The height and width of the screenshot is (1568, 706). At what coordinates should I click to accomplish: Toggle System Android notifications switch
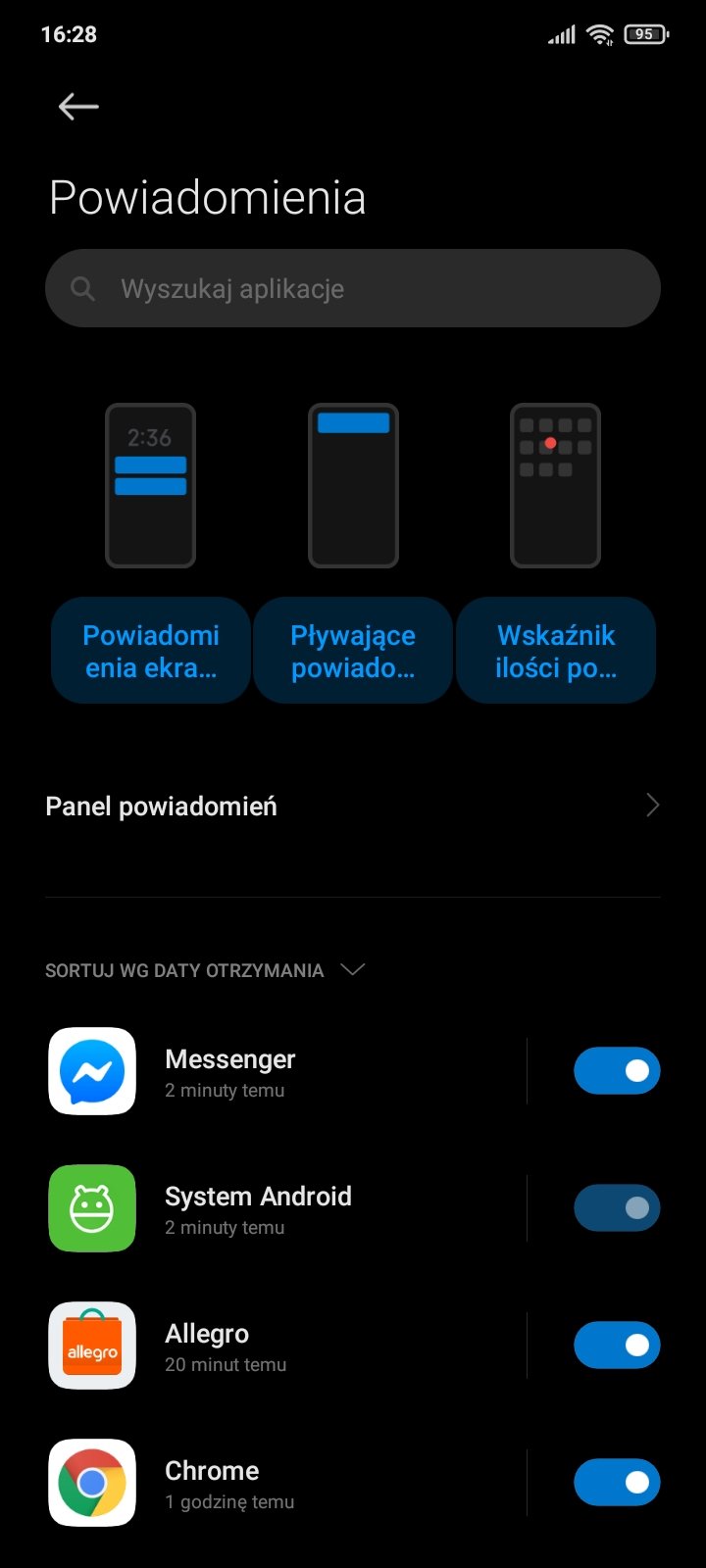pyautogui.click(x=617, y=1208)
